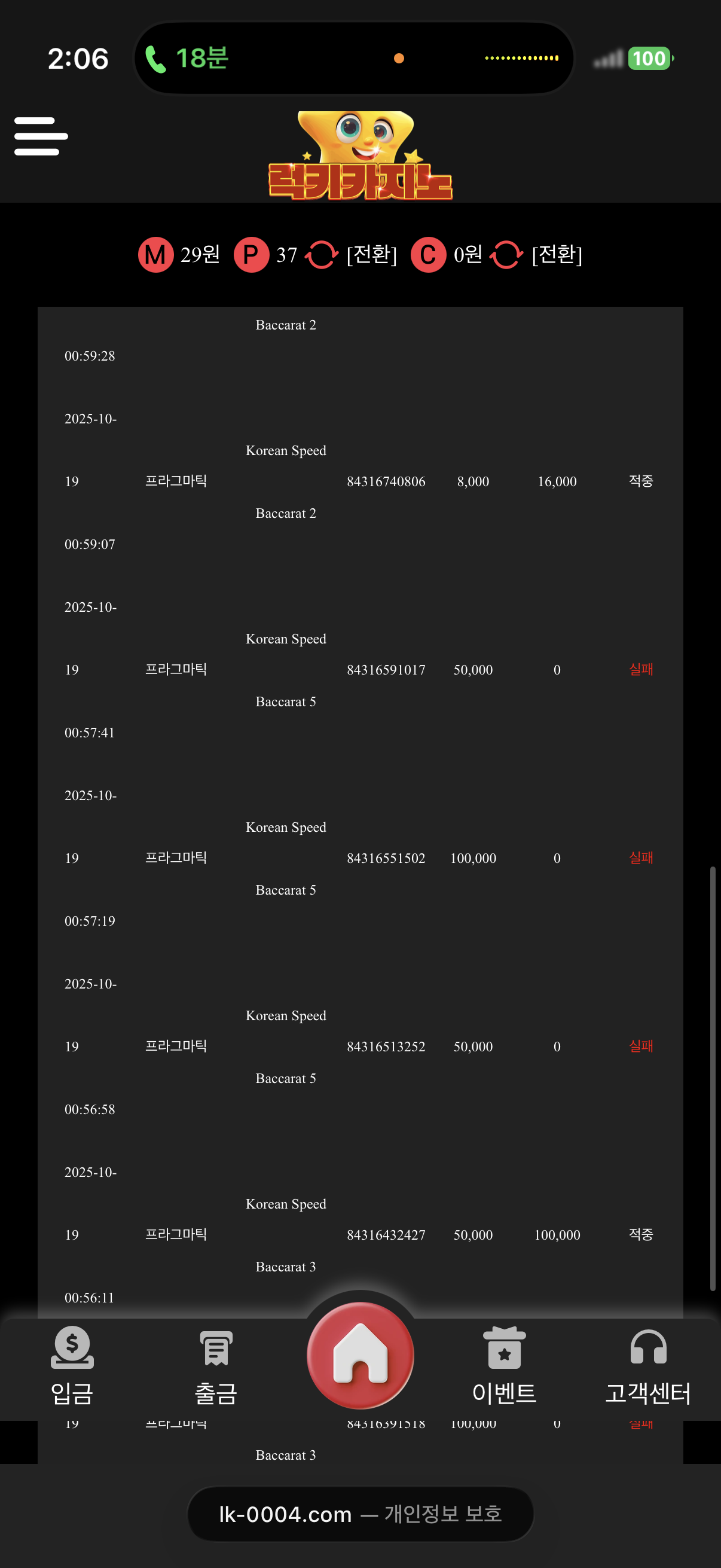Open the hamburger drawer menu

click(x=41, y=136)
